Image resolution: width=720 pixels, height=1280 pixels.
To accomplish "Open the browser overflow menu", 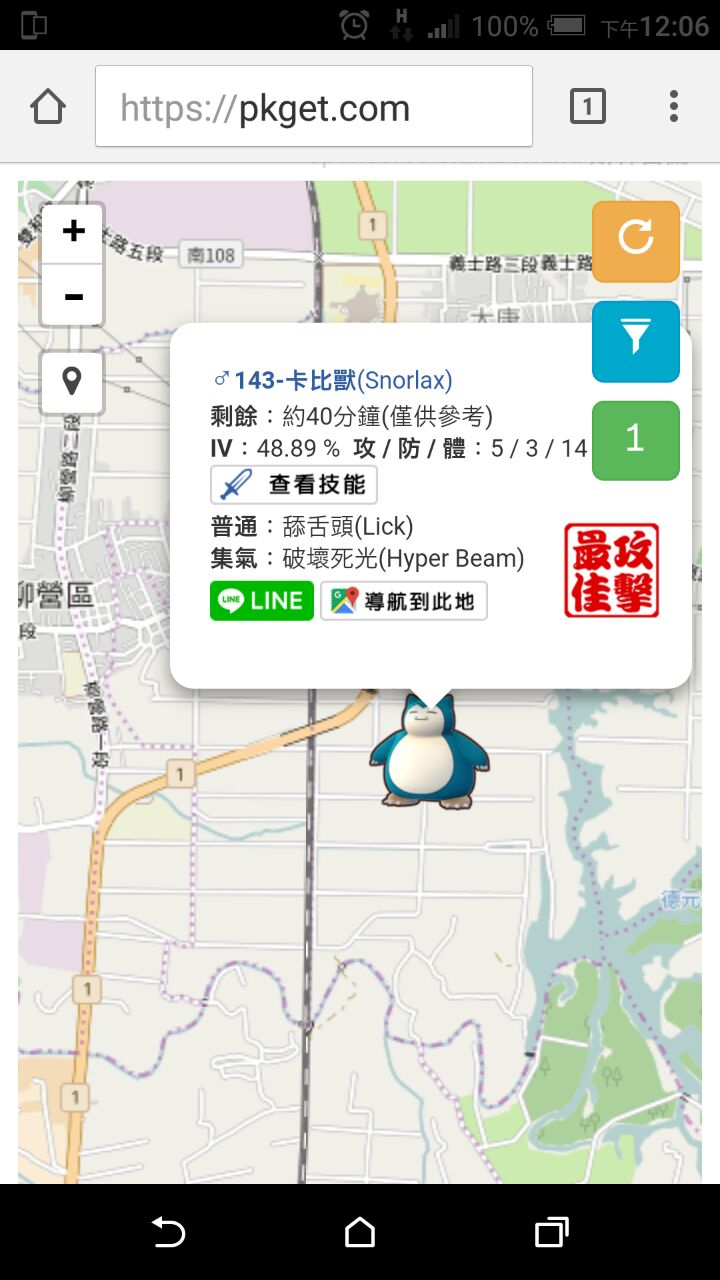I will coord(674,106).
